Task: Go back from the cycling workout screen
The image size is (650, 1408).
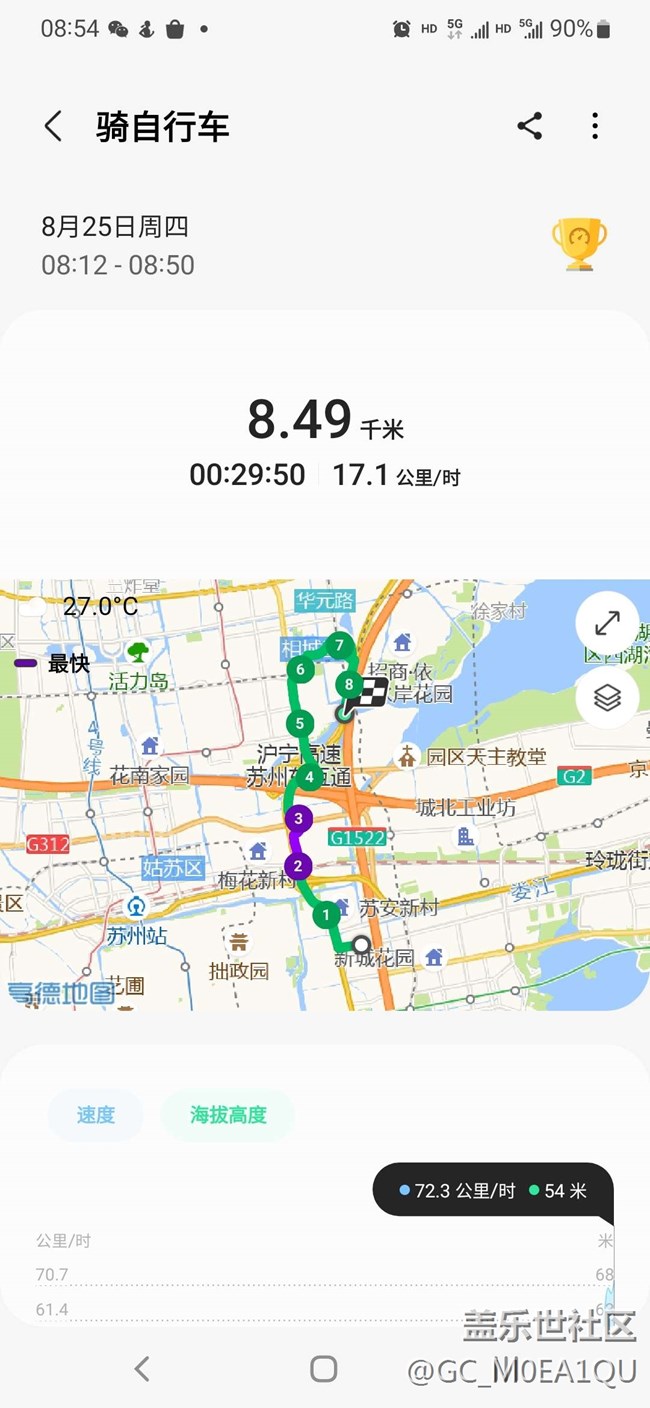Action: click(x=53, y=127)
